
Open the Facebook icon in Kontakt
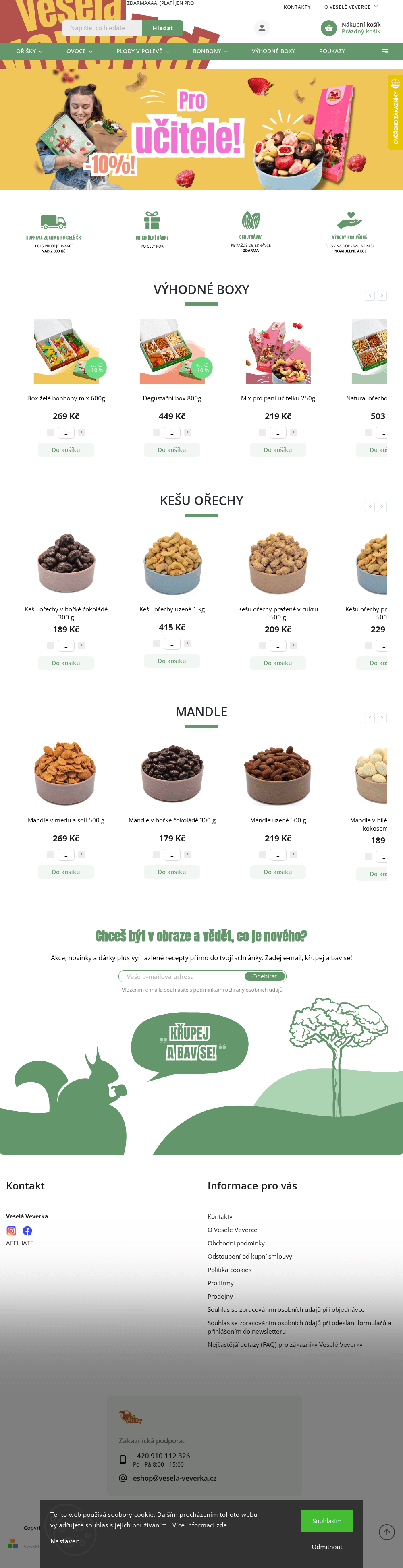coord(27,1230)
